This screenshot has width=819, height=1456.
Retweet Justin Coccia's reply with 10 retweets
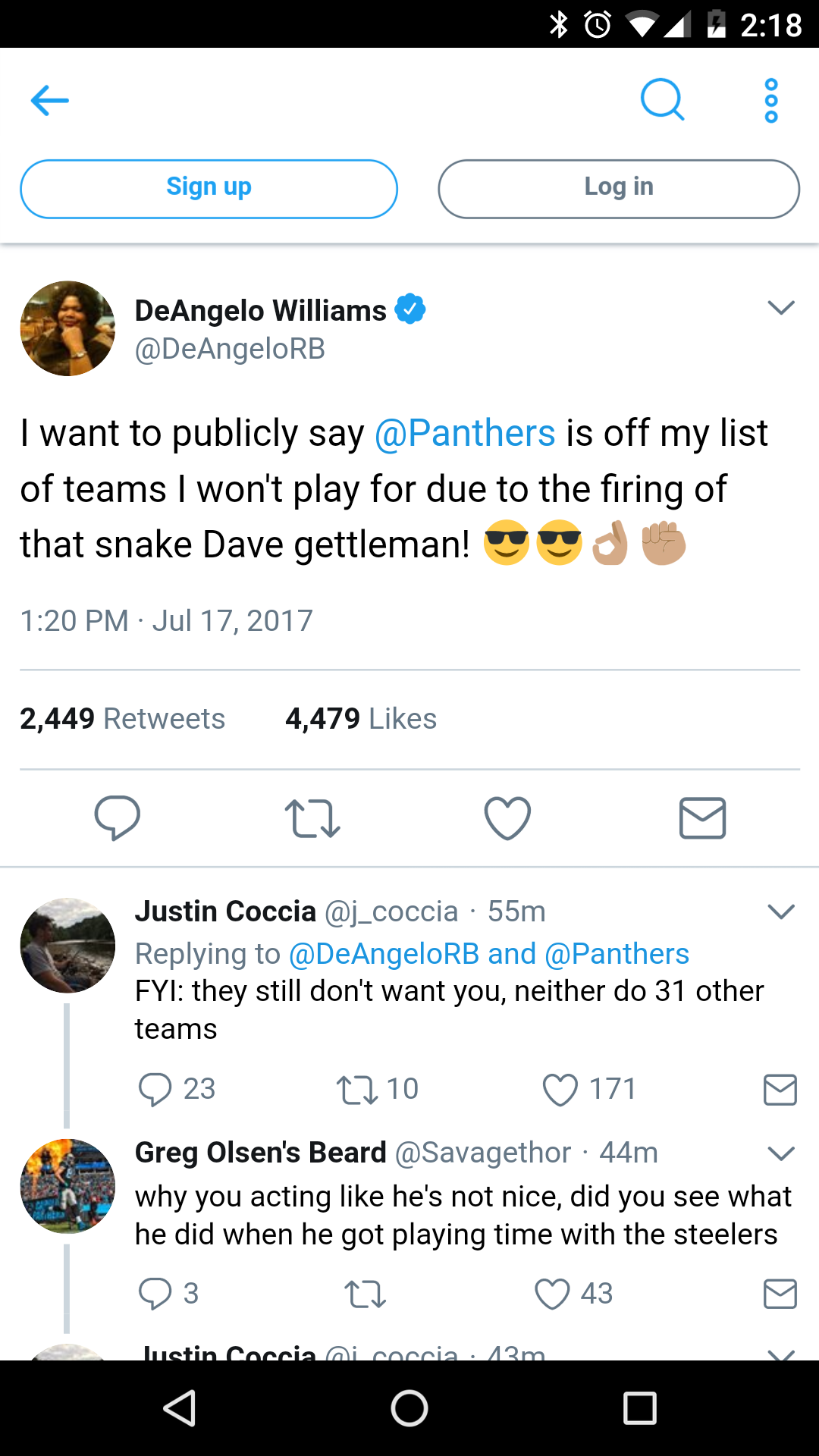356,1090
